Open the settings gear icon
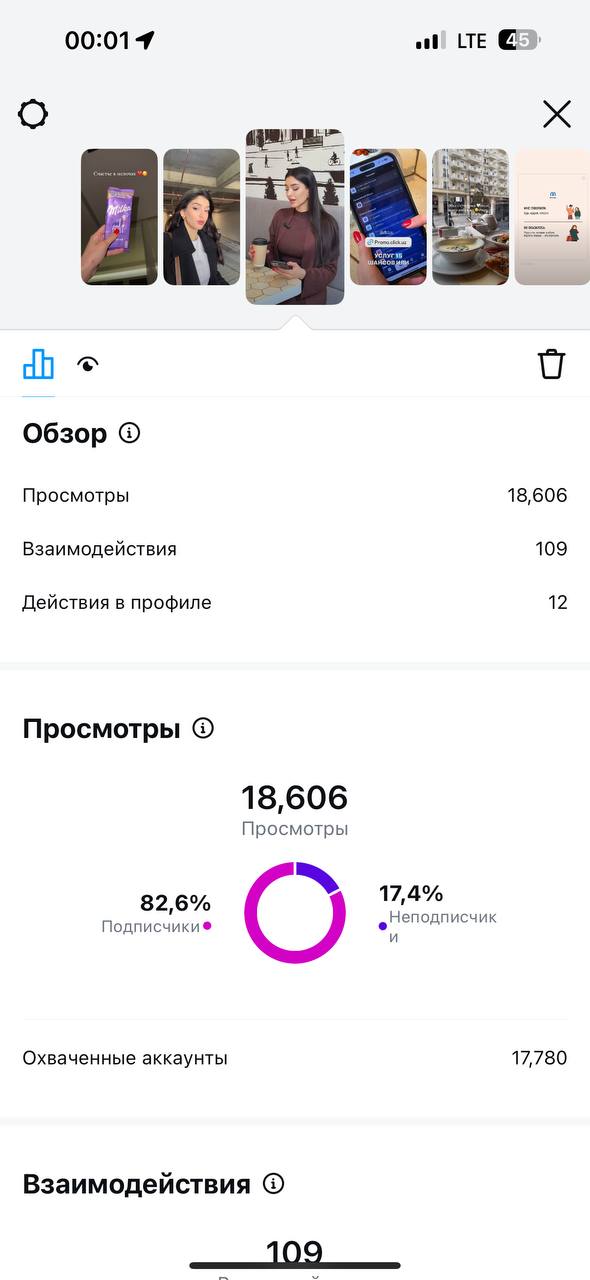The height and width of the screenshot is (1280, 590). click(x=33, y=114)
